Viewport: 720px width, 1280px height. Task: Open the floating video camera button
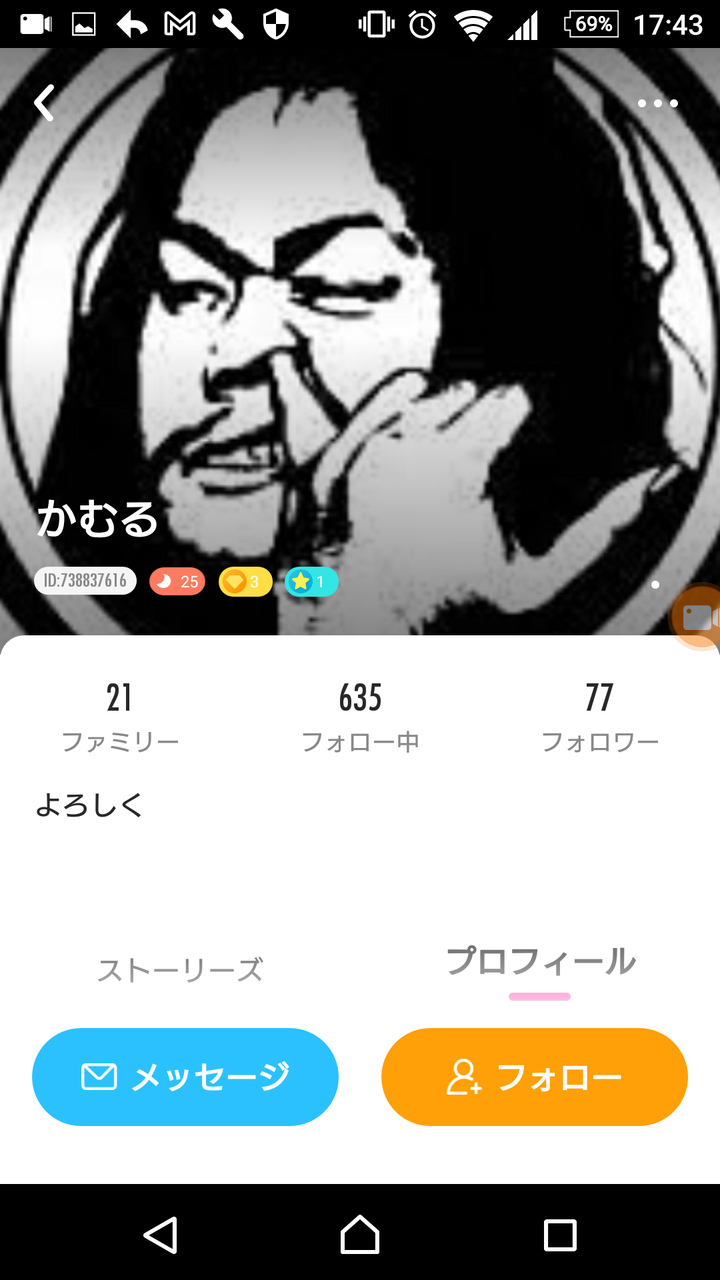698,617
